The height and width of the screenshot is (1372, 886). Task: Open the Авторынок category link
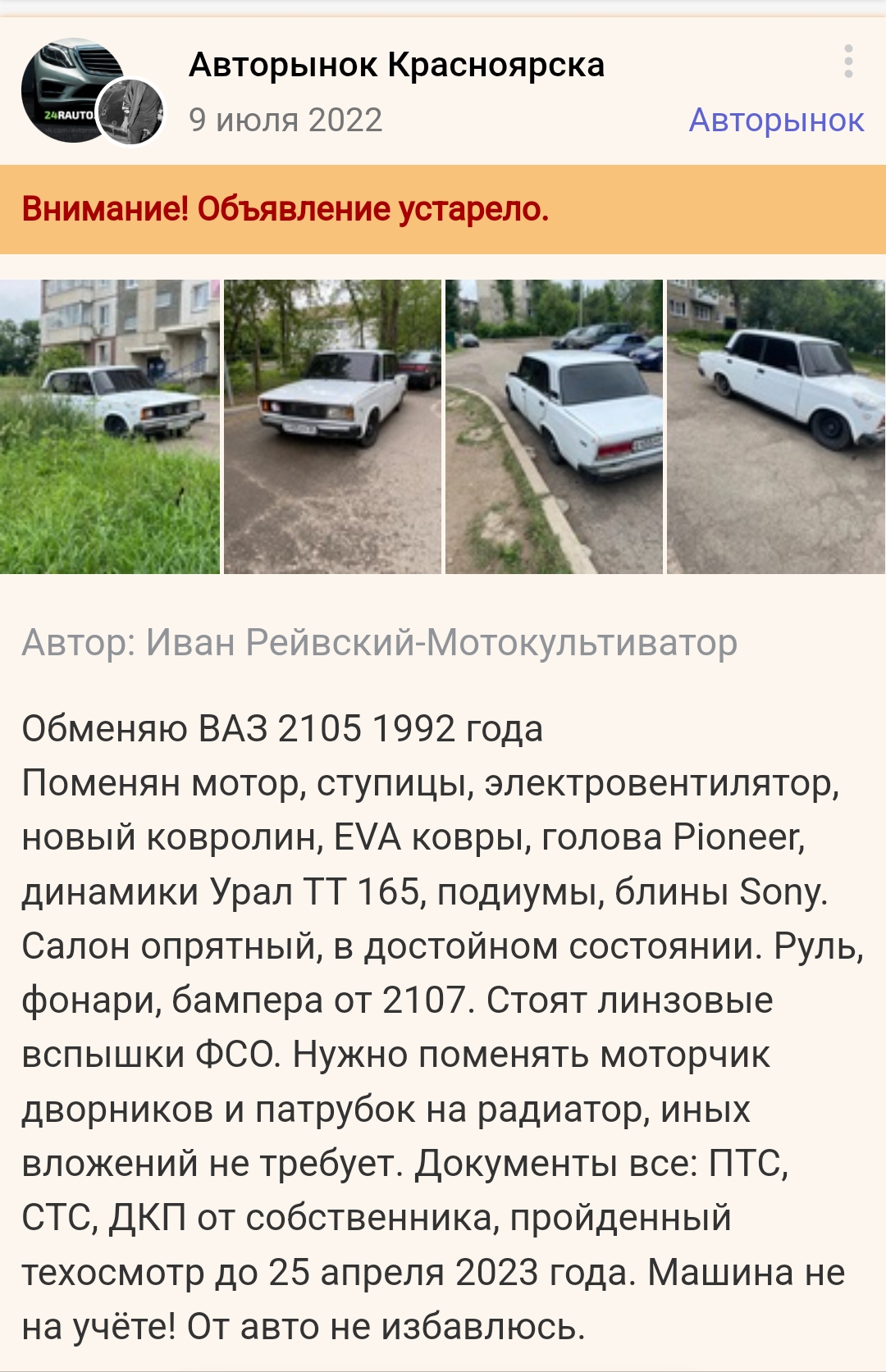pyautogui.click(x=775, y=121)
